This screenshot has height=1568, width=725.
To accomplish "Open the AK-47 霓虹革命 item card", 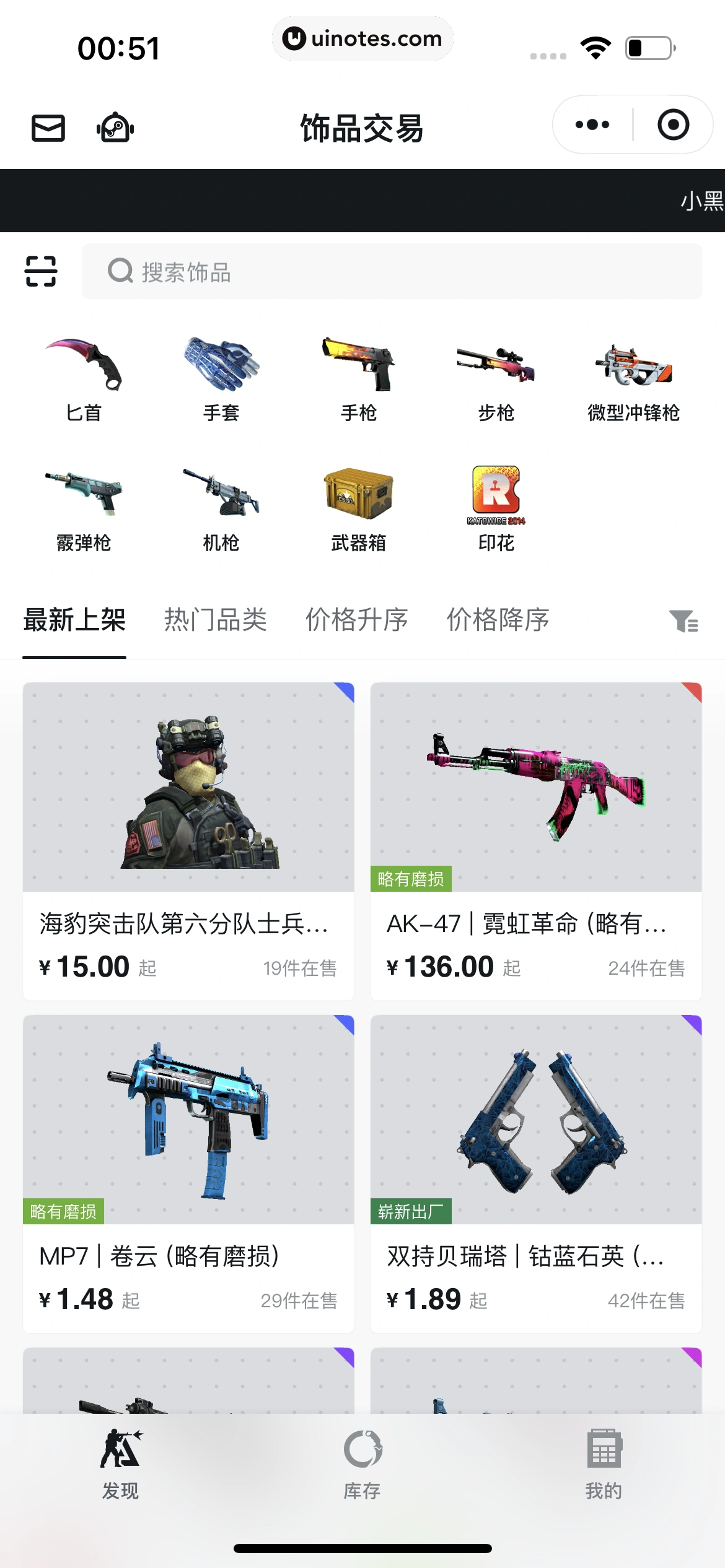I will (x=536, y=841).
